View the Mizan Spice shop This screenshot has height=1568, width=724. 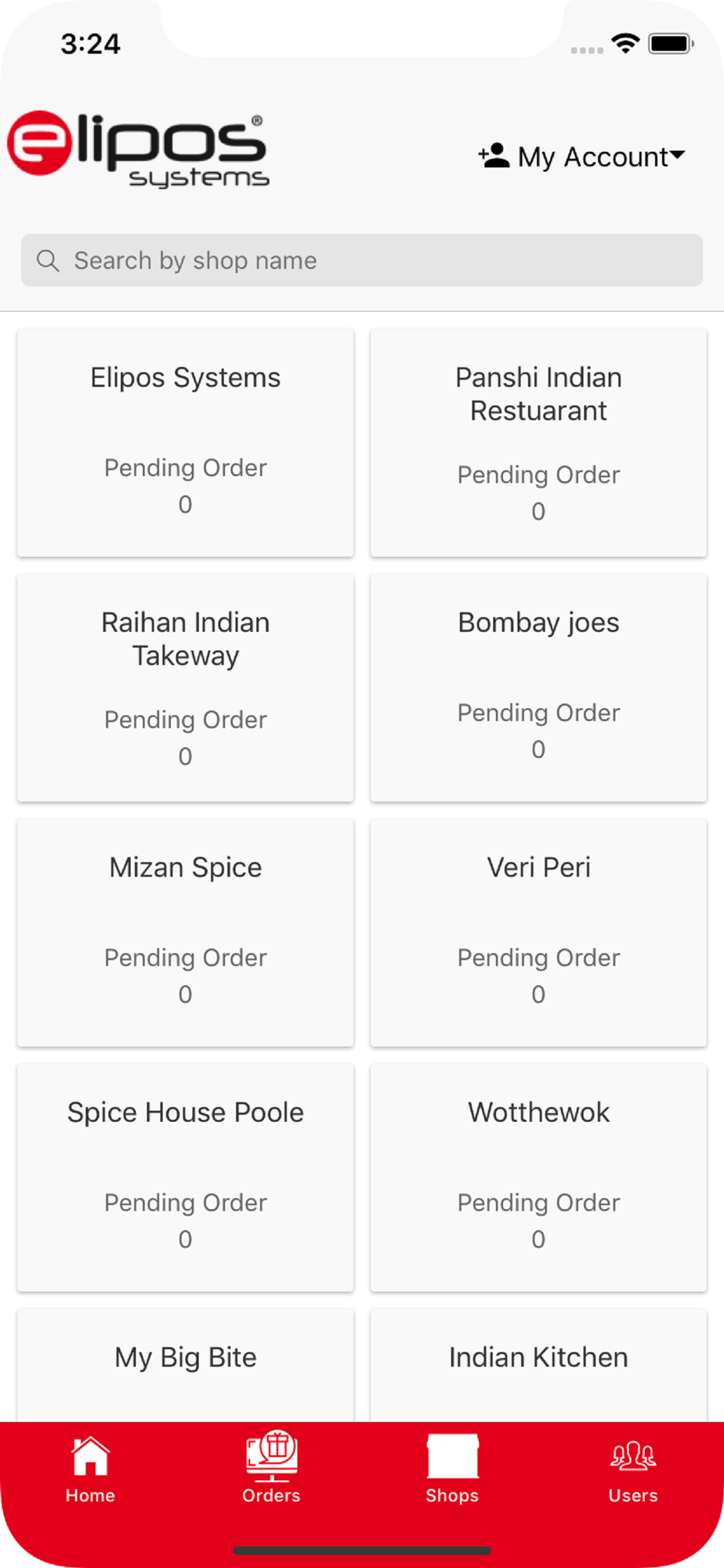click(186, 933)
